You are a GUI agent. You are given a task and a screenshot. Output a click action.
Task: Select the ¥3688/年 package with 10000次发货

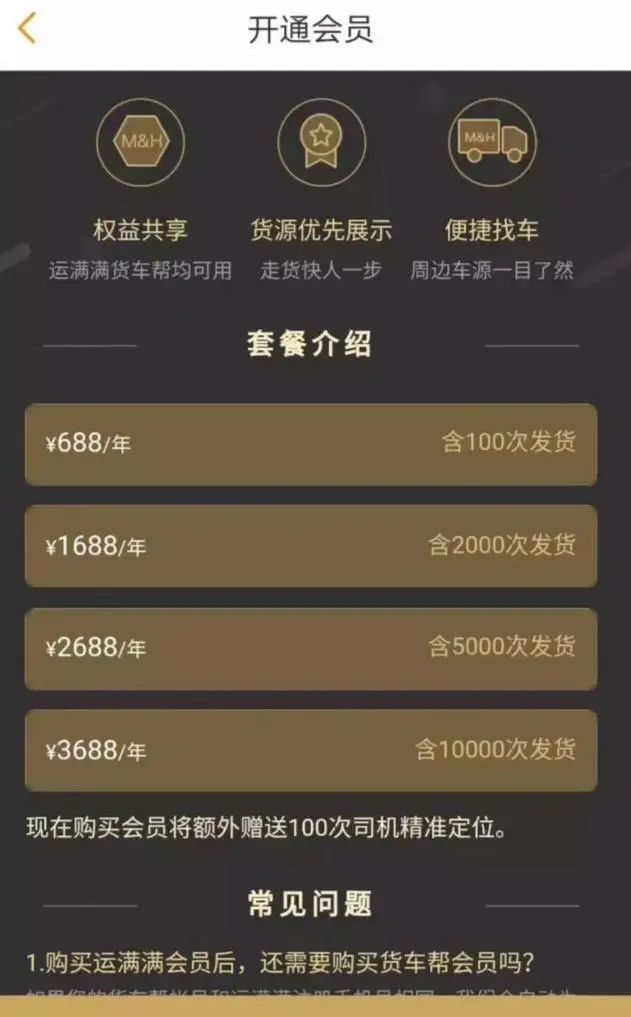pos(311,750)
